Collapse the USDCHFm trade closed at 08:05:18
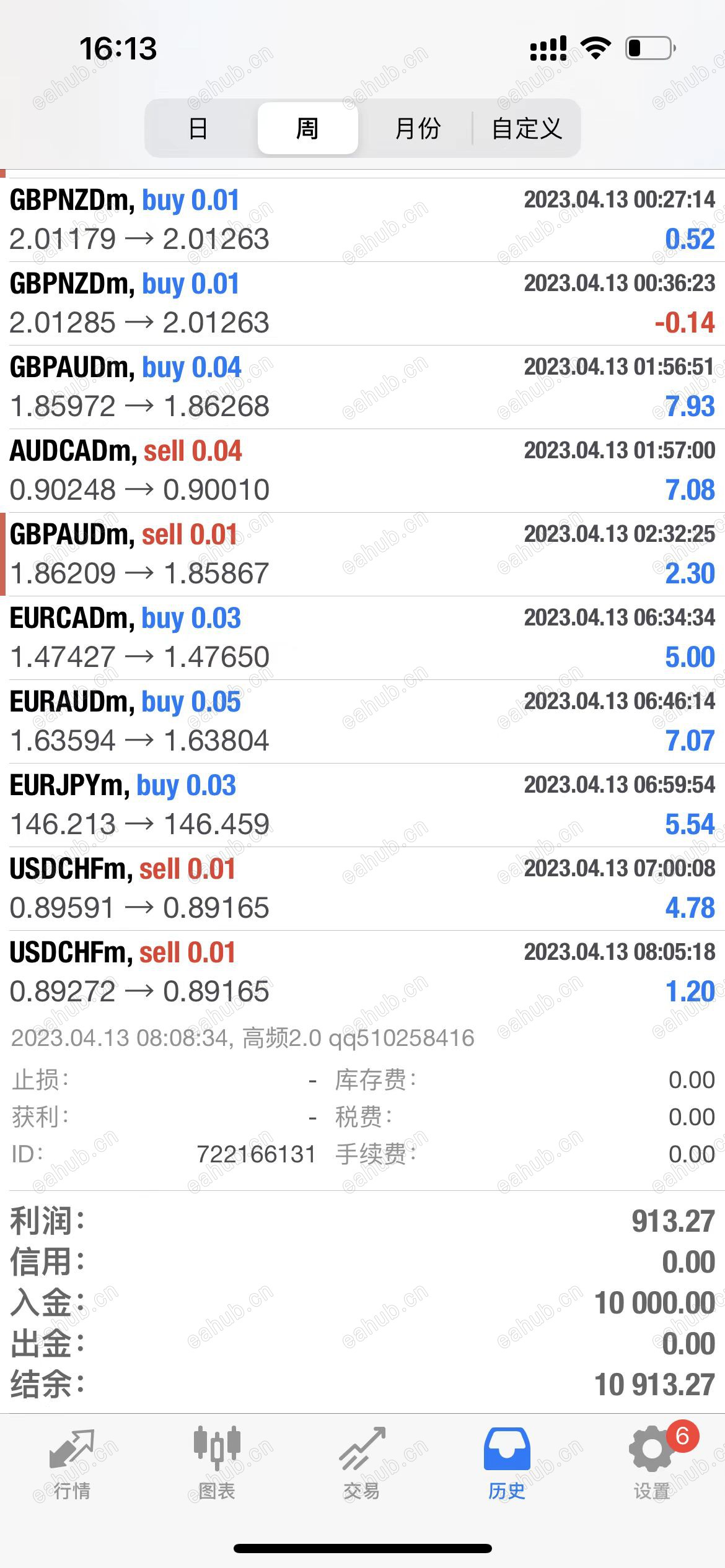This screenshot has width=725, height=1568. pos(362,972)
